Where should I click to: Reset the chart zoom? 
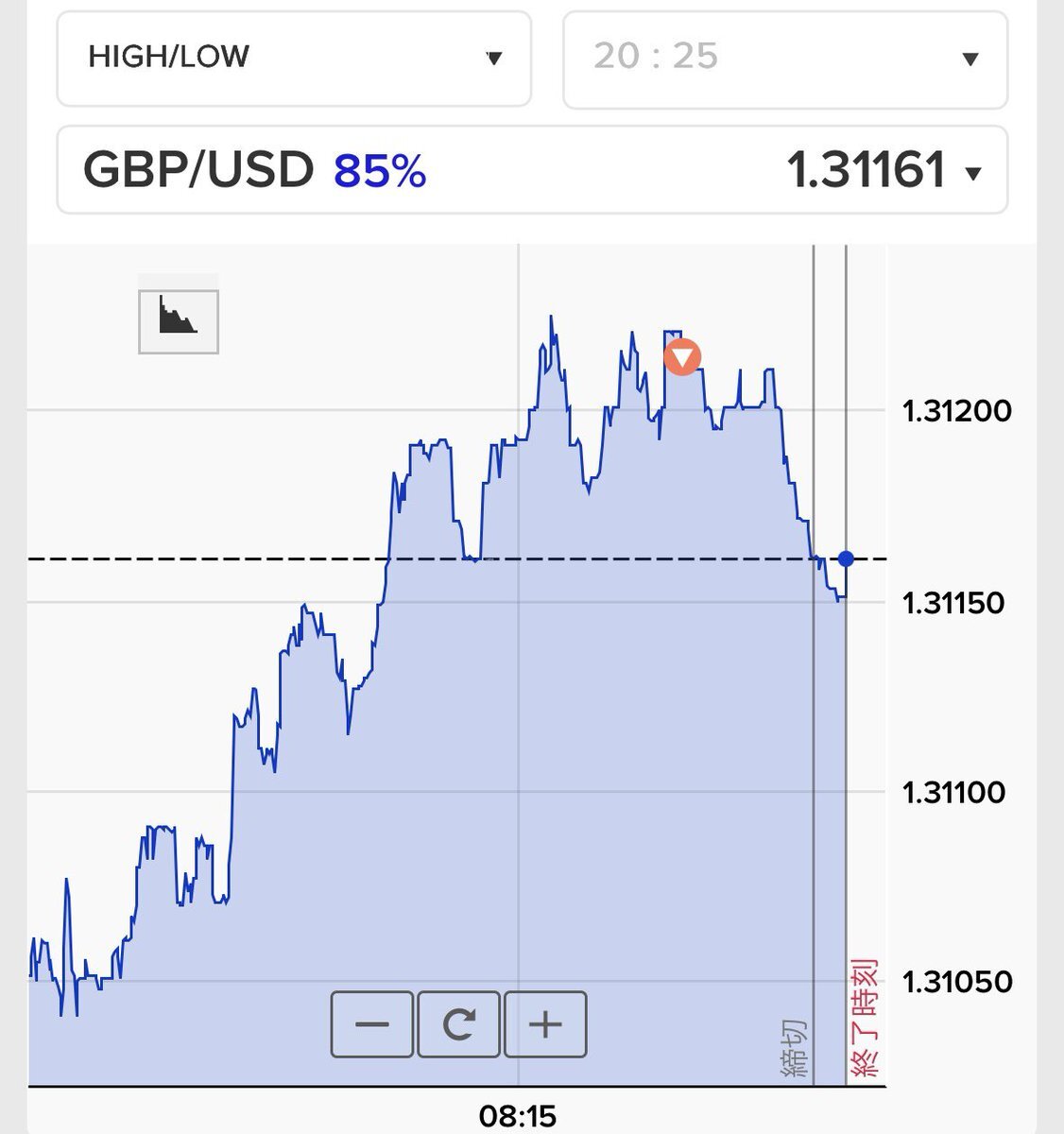(x=458, y=1024)
